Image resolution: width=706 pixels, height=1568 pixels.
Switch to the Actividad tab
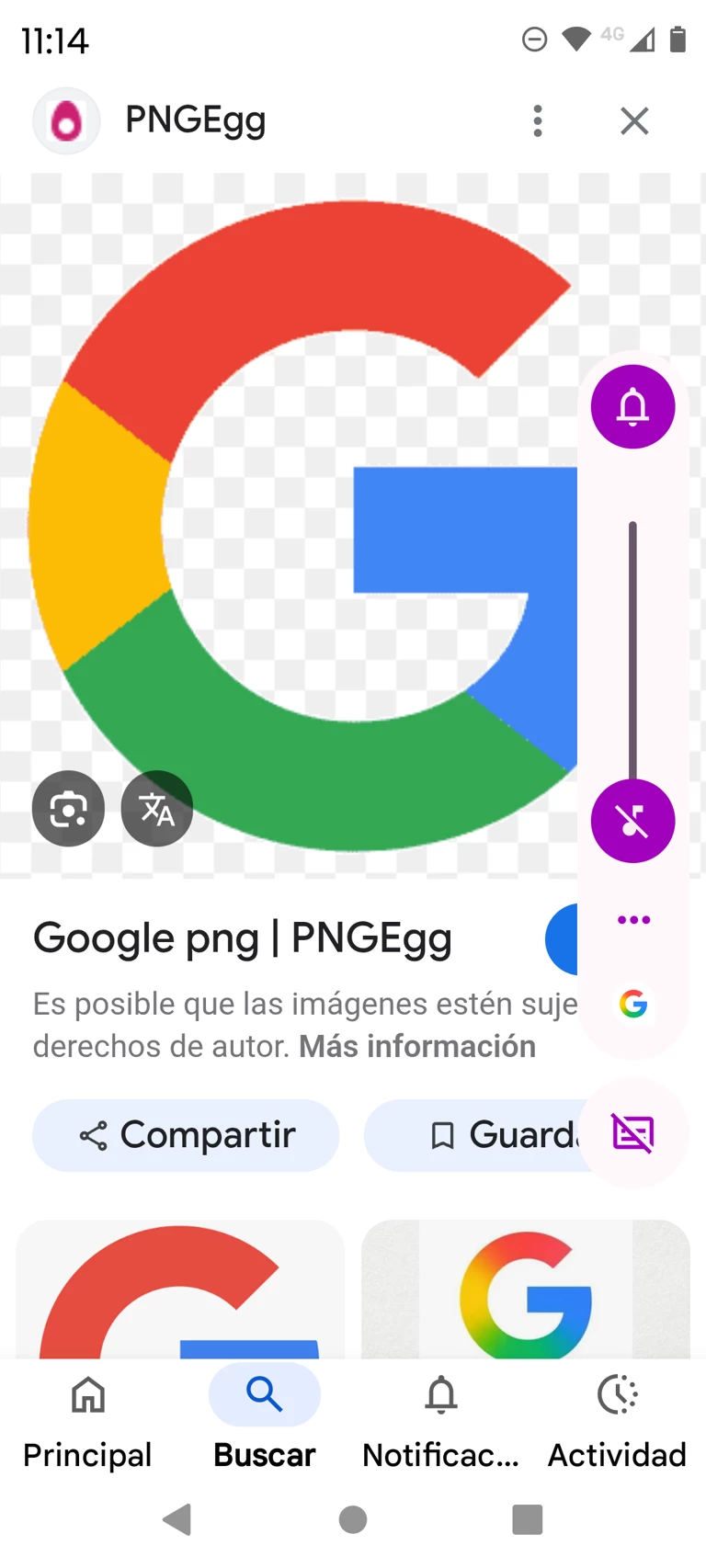(x=618, y=1420)
